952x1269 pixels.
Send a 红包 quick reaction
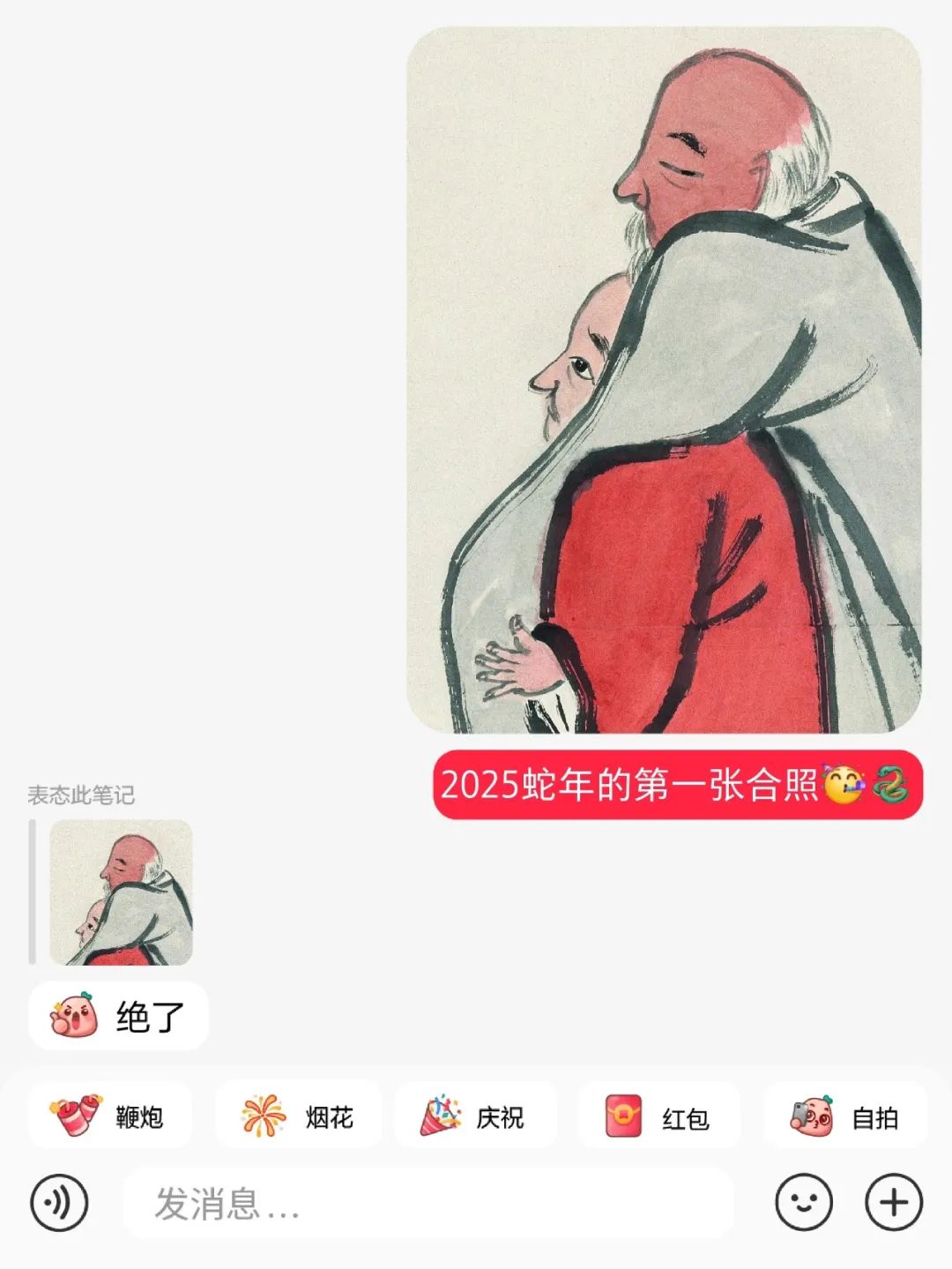[658, 1116]
